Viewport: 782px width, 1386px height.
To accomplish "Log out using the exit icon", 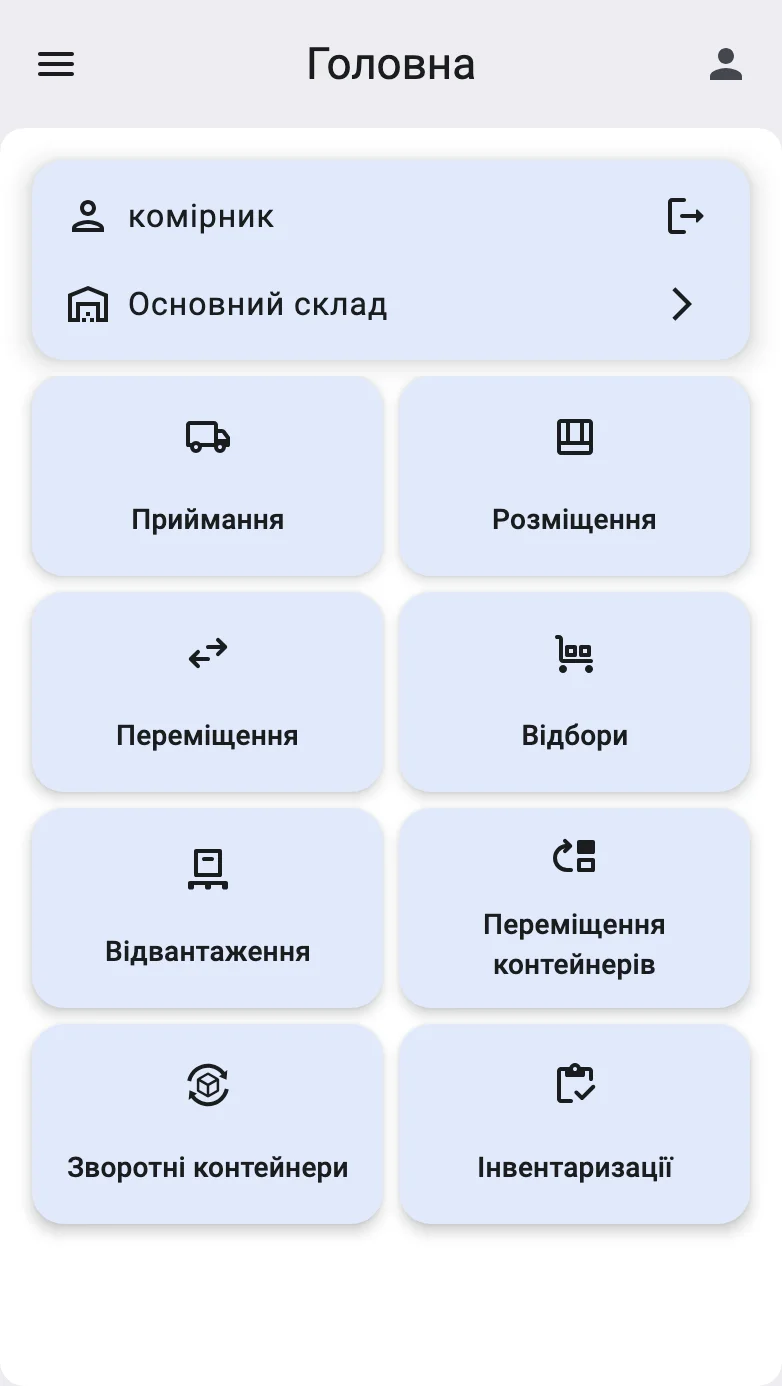I will coord(686,216).
